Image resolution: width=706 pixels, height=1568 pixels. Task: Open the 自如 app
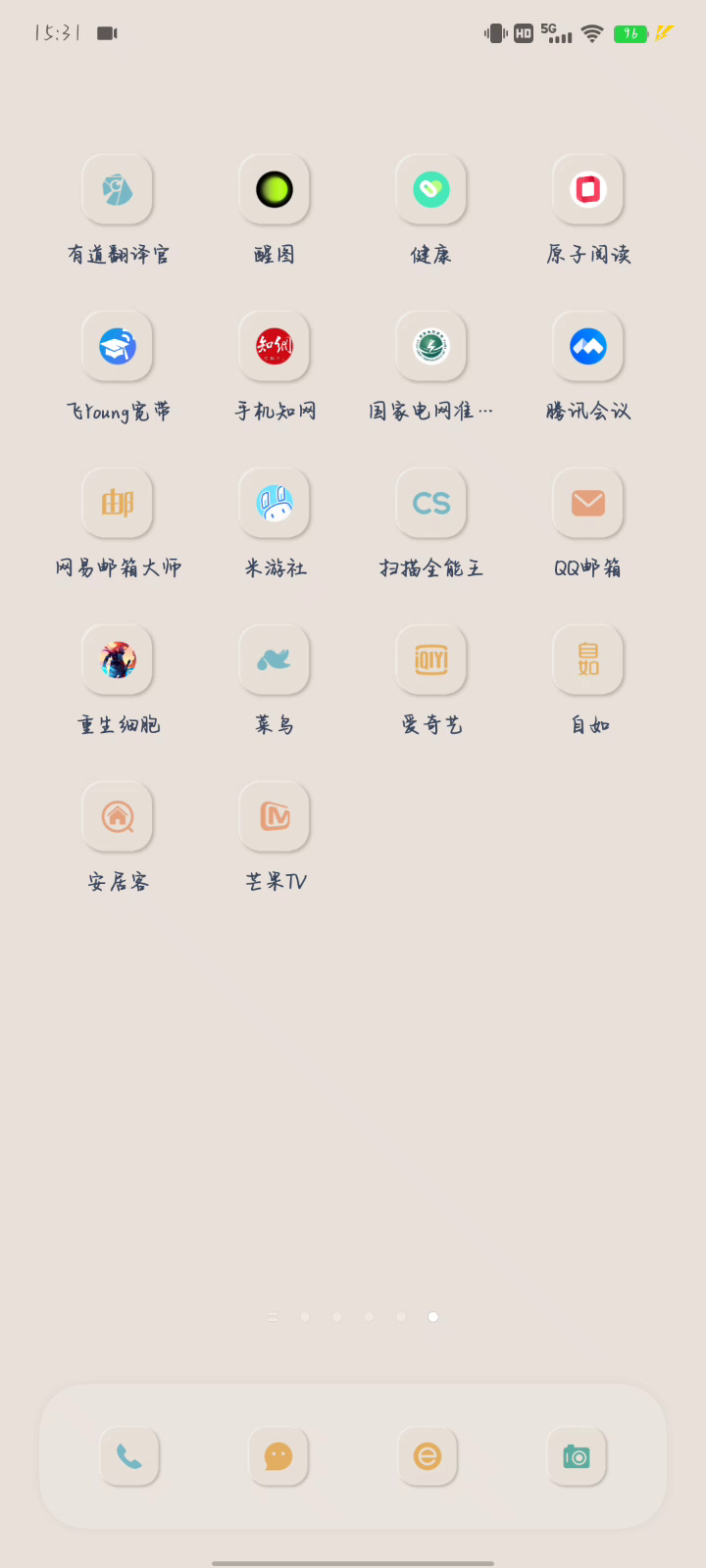pyautogui.click(x=588, y=660)
